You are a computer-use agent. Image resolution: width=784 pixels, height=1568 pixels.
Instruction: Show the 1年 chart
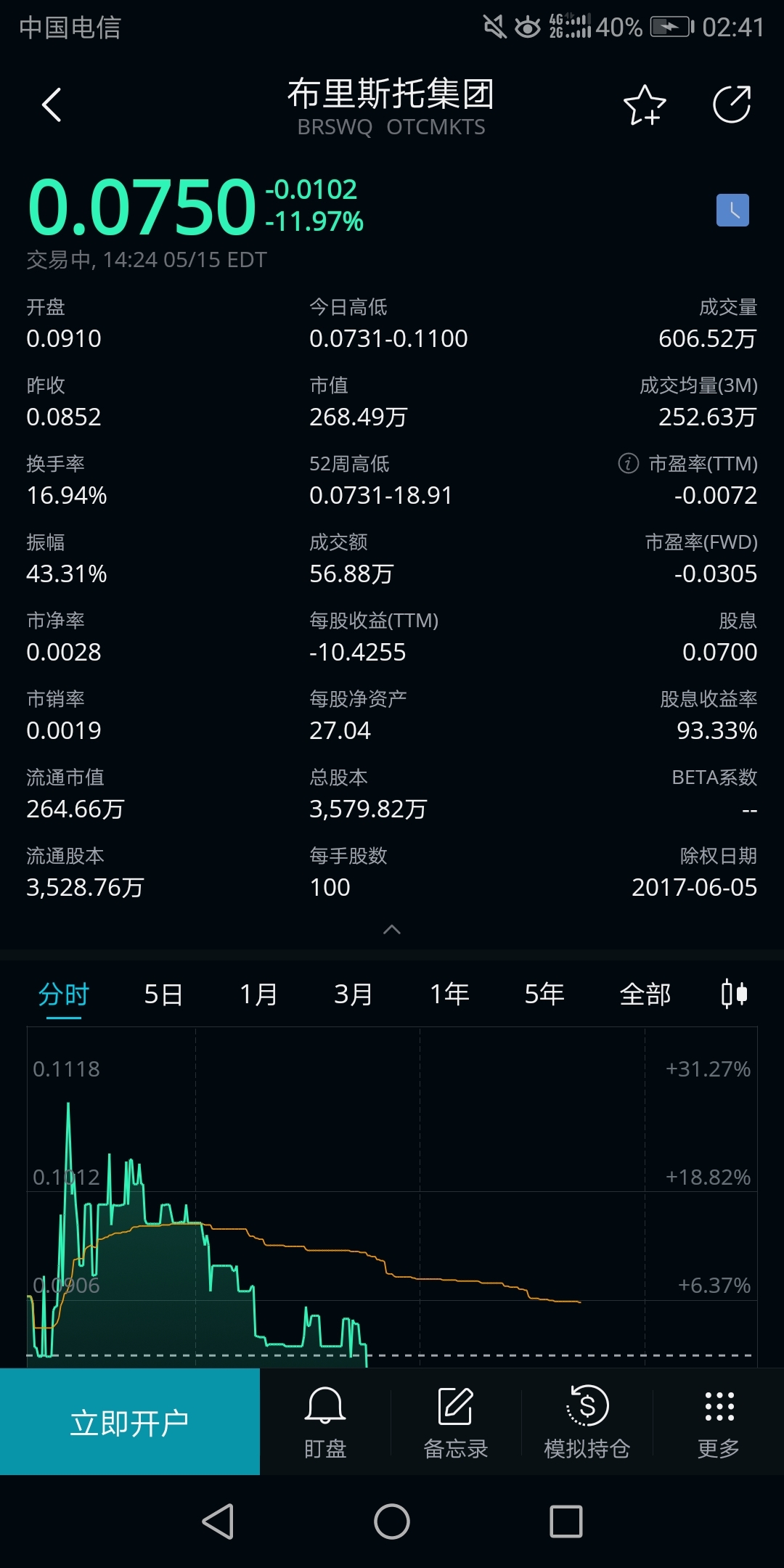click(x=449, y=995)
